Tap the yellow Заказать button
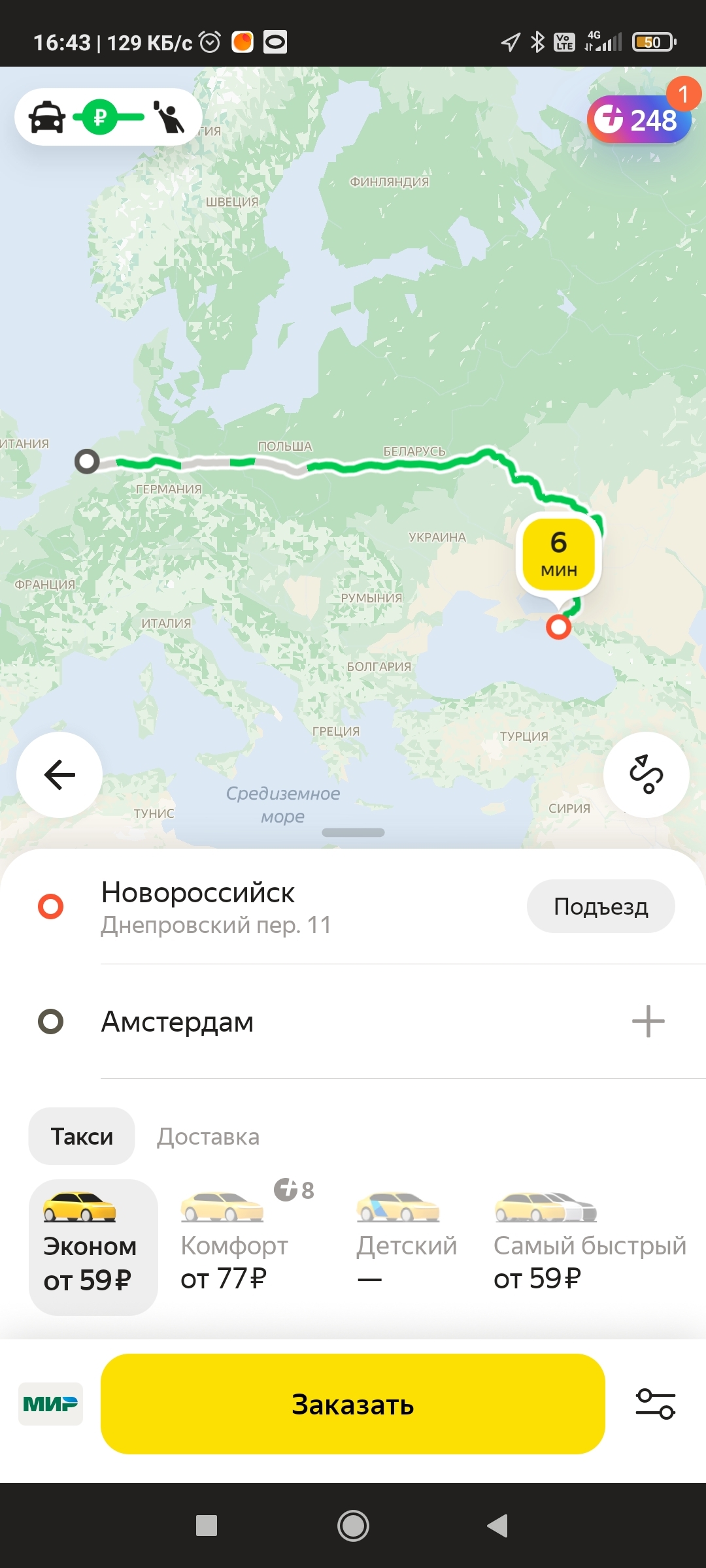This screenshot has width=706, height=1568. (x=352, y=1404)
